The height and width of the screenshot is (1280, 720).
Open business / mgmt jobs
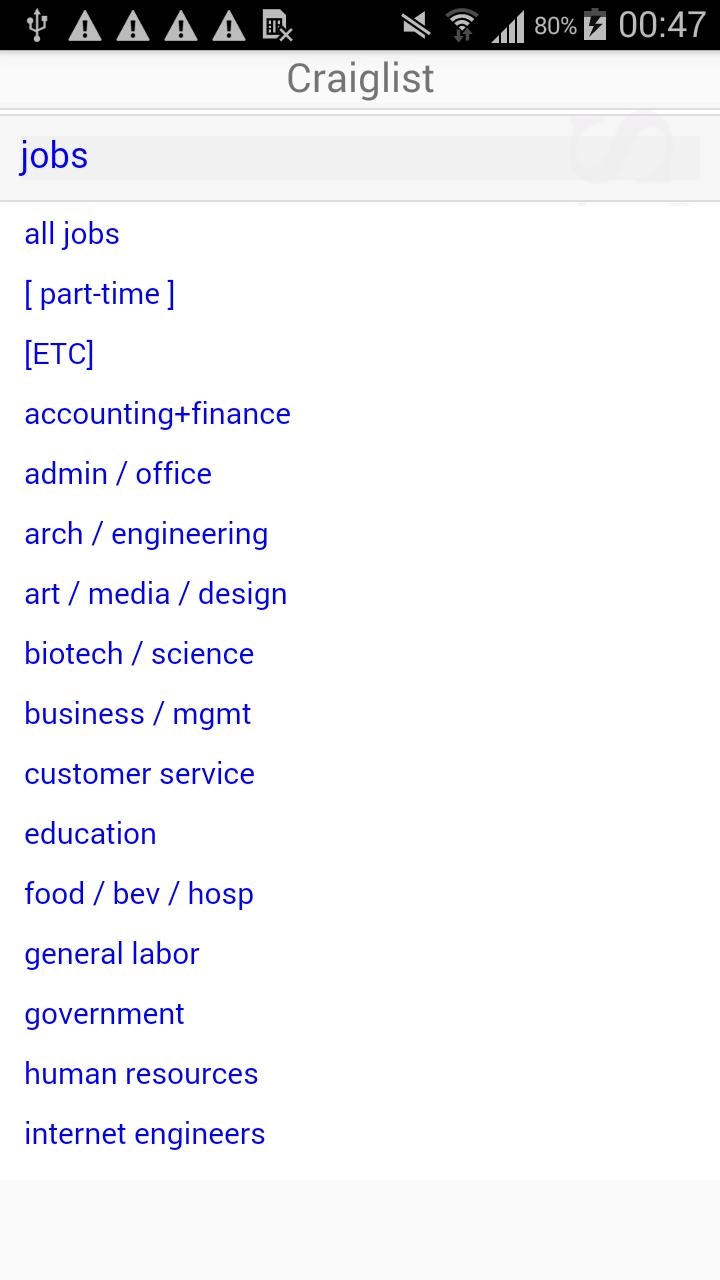138,714
